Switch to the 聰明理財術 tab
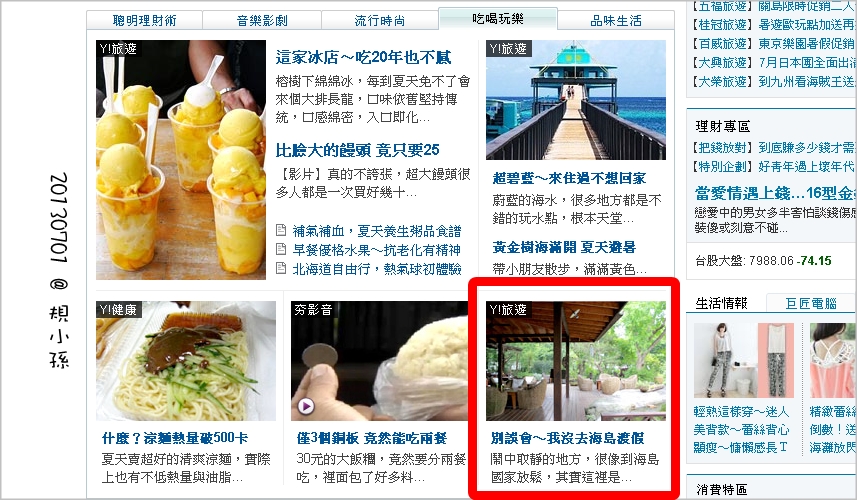 click(145, 20)
